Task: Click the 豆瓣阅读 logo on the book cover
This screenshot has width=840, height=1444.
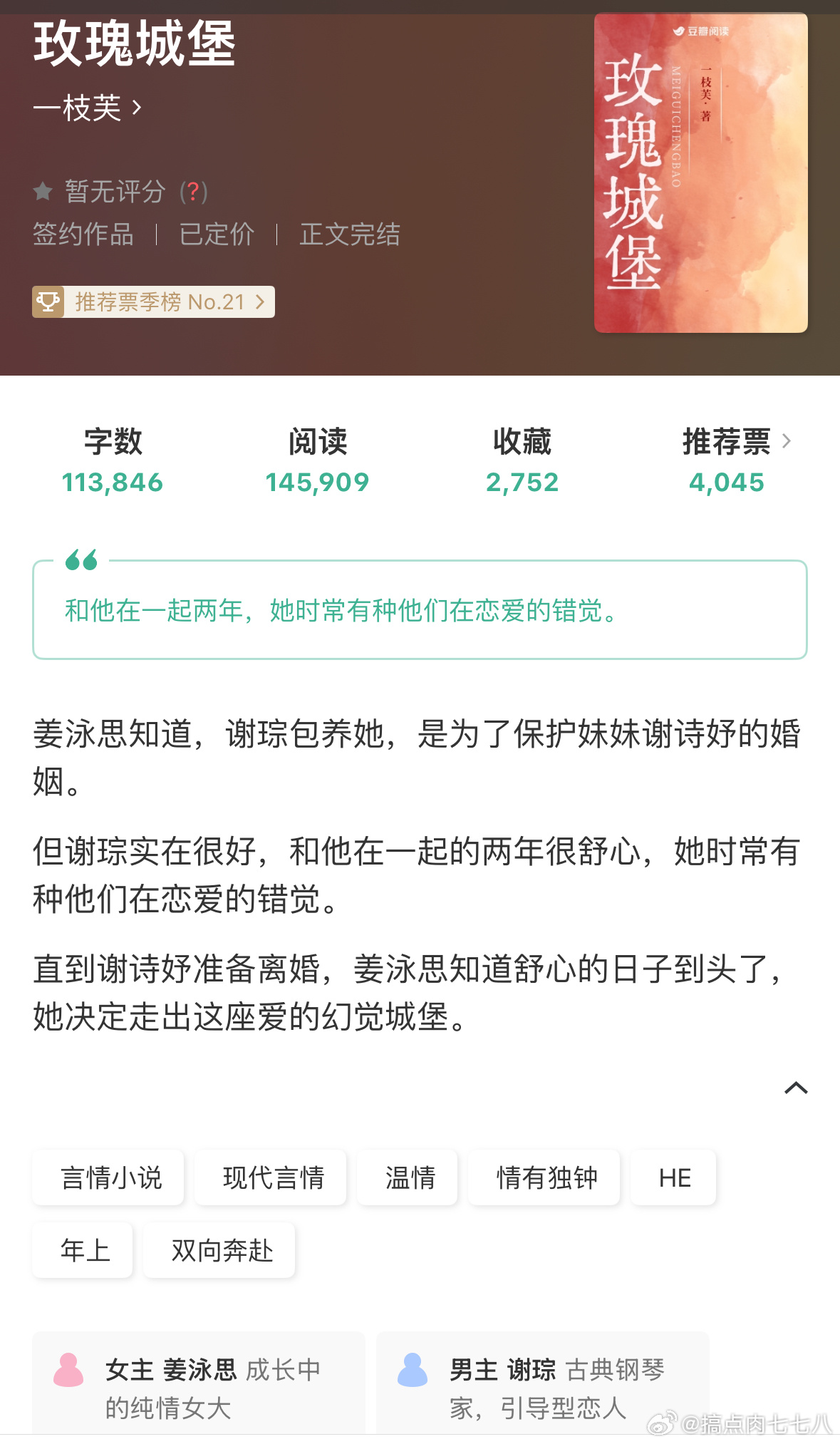Action: tap(701, 31)
